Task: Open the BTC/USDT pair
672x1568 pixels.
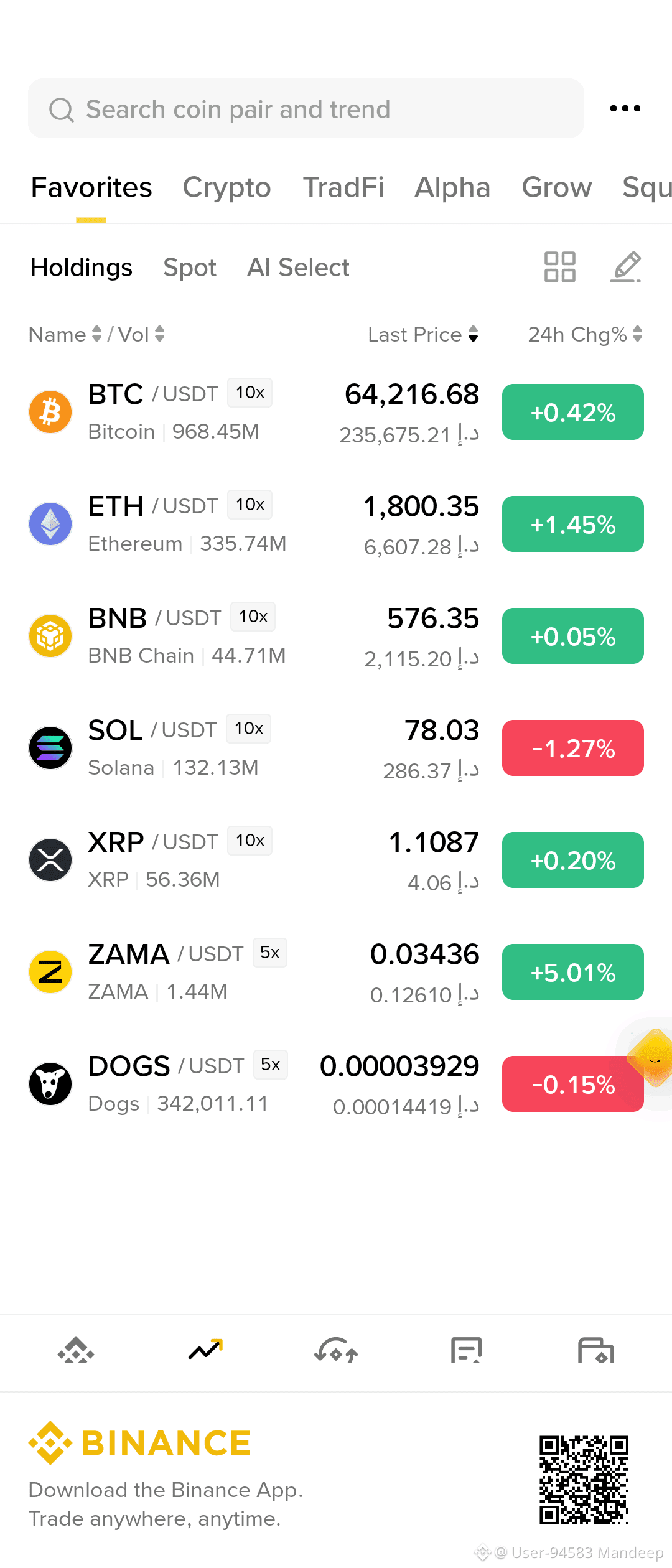Action: (x=336, y=412)
